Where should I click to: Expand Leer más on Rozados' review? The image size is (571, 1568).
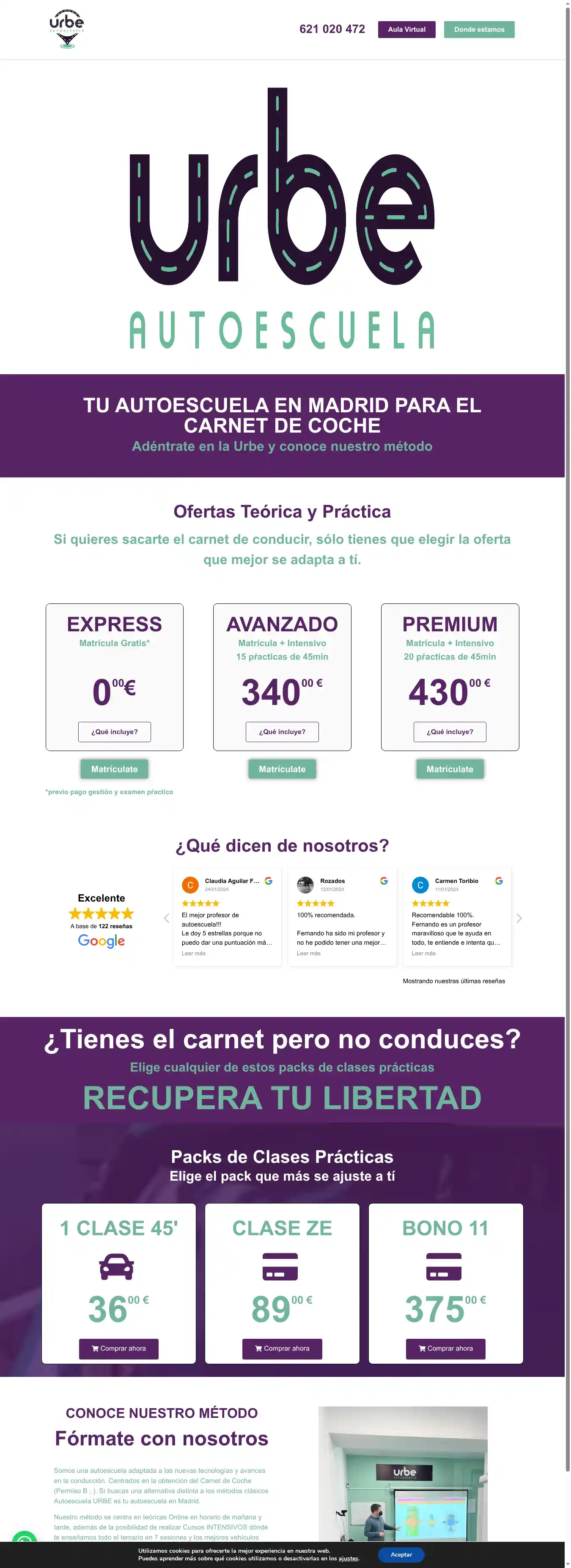click(x=309, y=953)
